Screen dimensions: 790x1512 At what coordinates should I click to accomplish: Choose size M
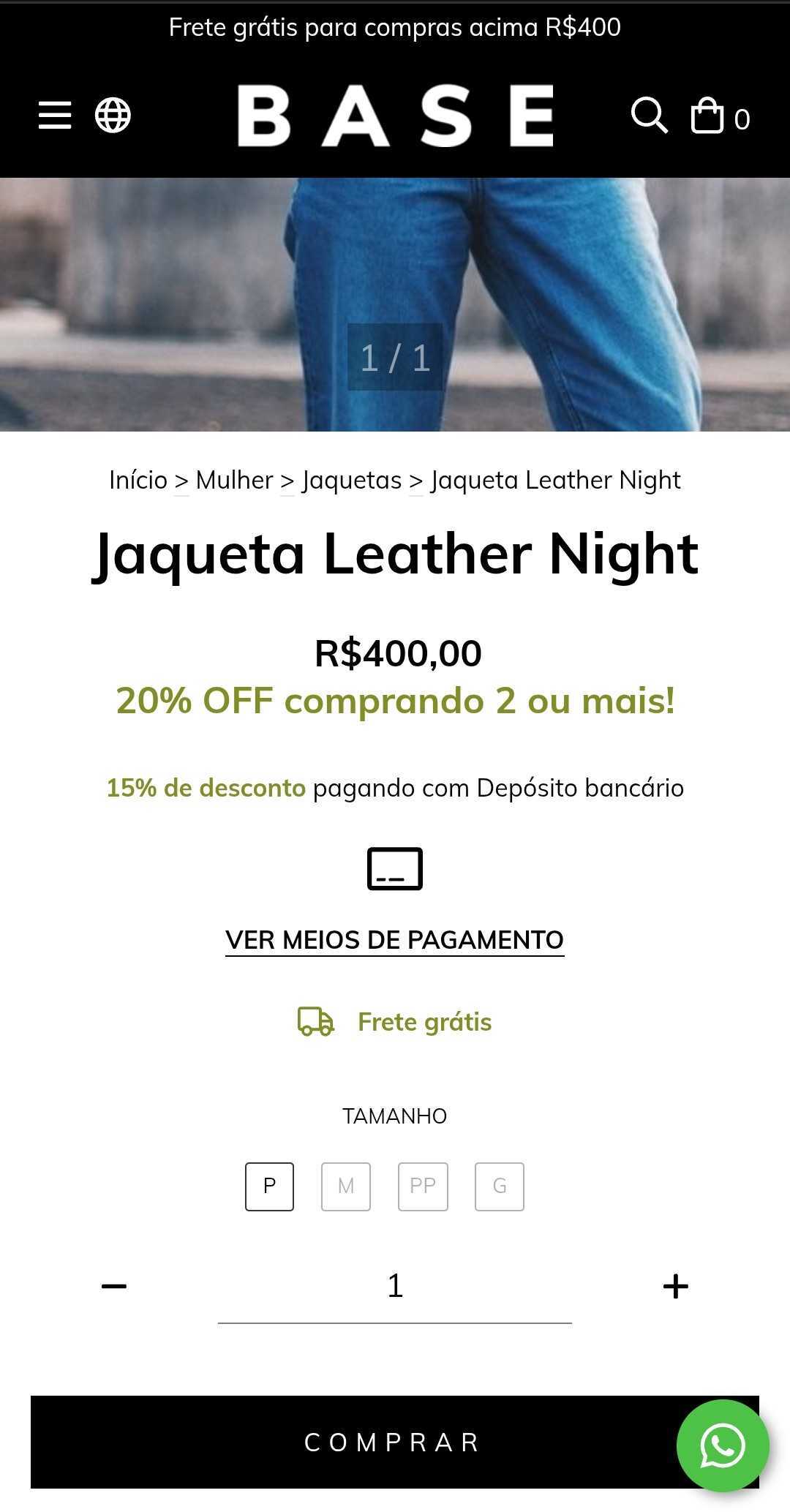click(346, 1186)
